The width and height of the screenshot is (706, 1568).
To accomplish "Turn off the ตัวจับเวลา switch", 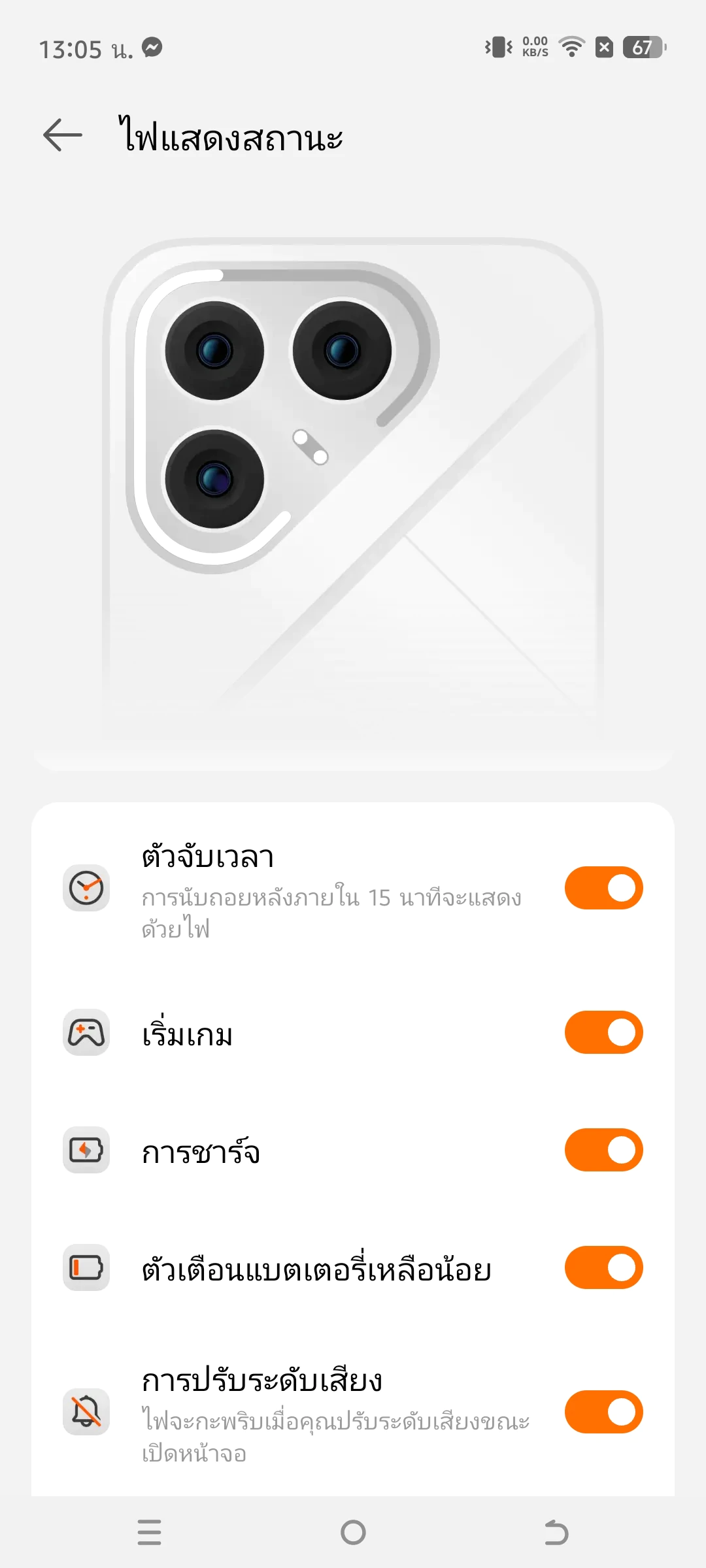I will point(603,888).
